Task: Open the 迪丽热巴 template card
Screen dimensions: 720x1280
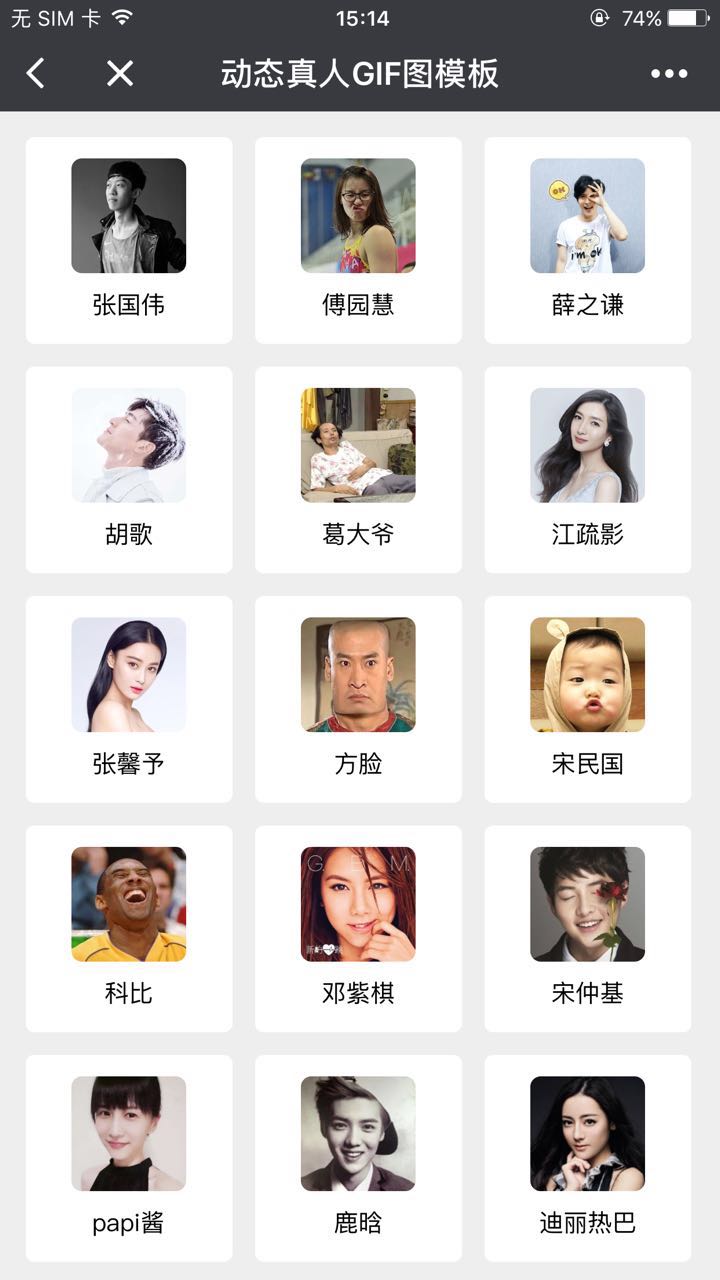Action: [x=587, y=1157]
